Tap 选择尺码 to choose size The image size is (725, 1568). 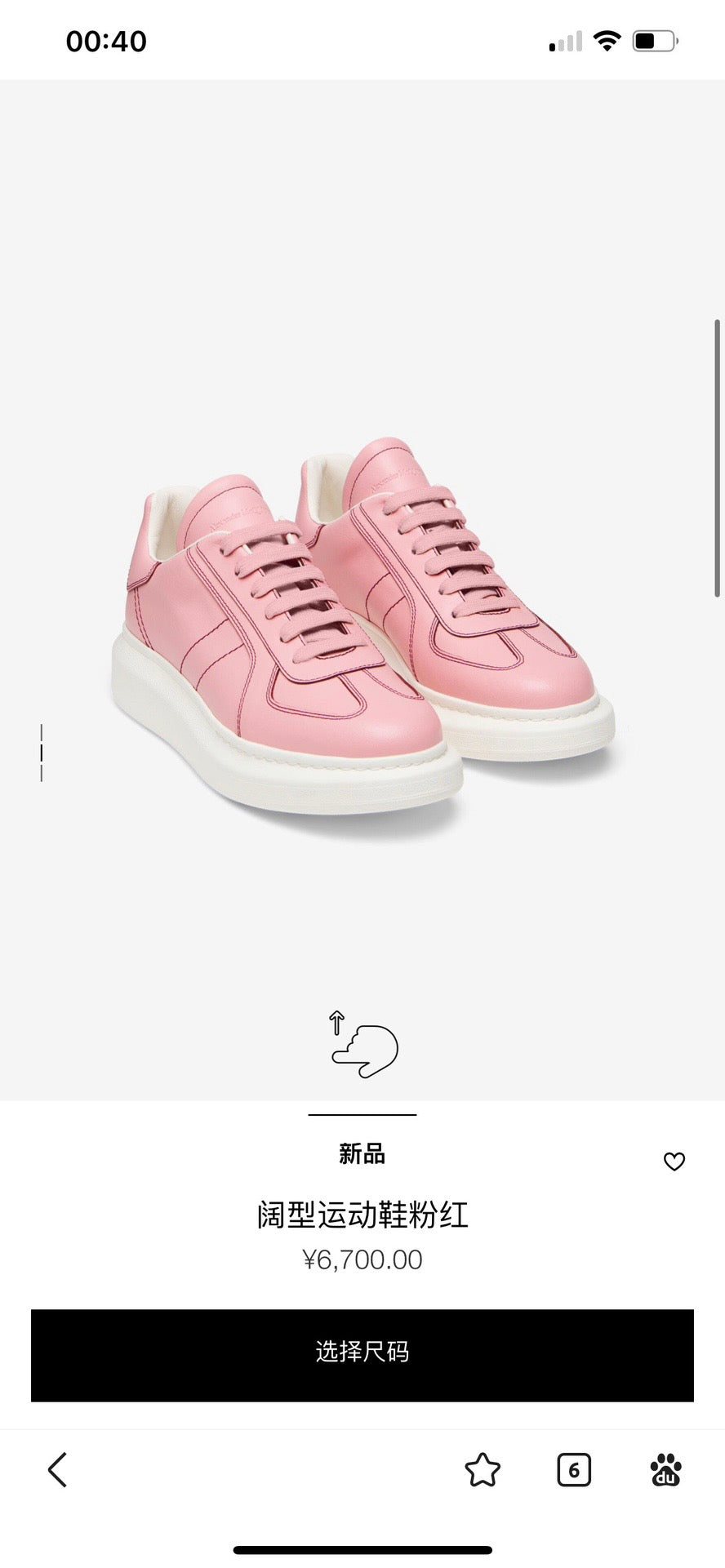(362, 1355)
